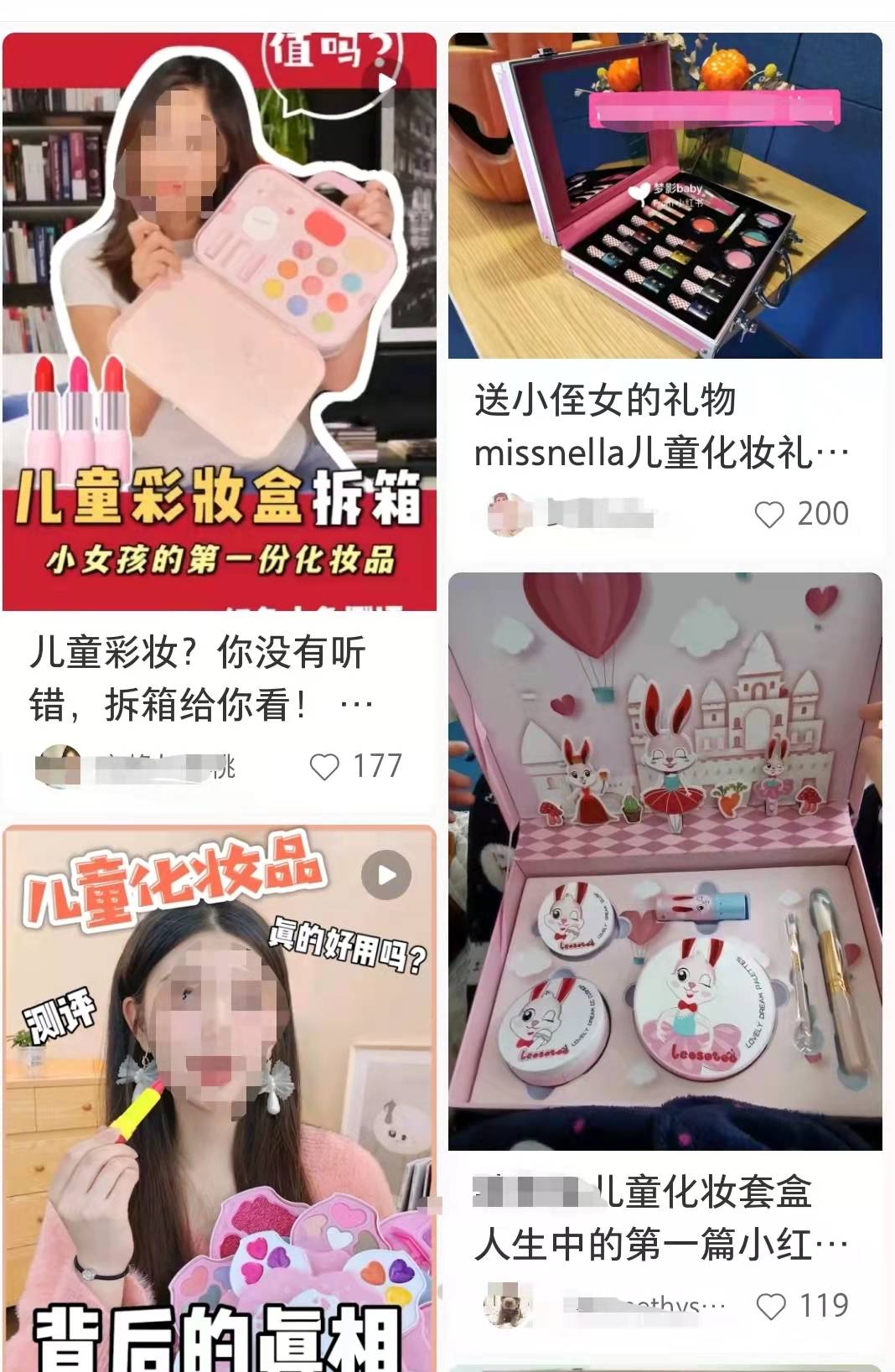Like the post with 177 likes
Viewport: 895px width, 1372px height.
point(325,766)
